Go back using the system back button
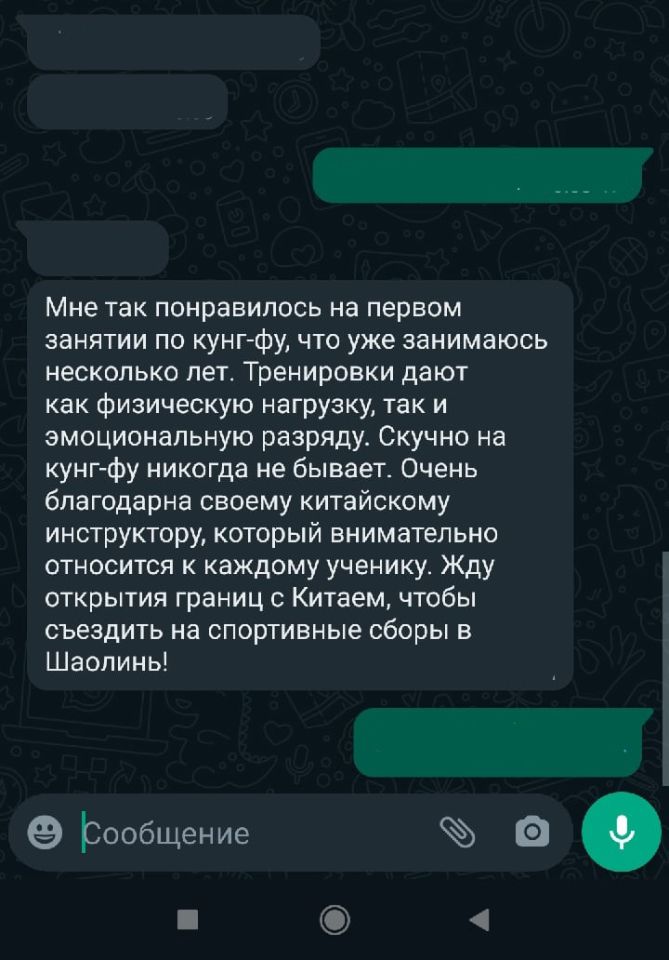669x960 pixels. 480,919
